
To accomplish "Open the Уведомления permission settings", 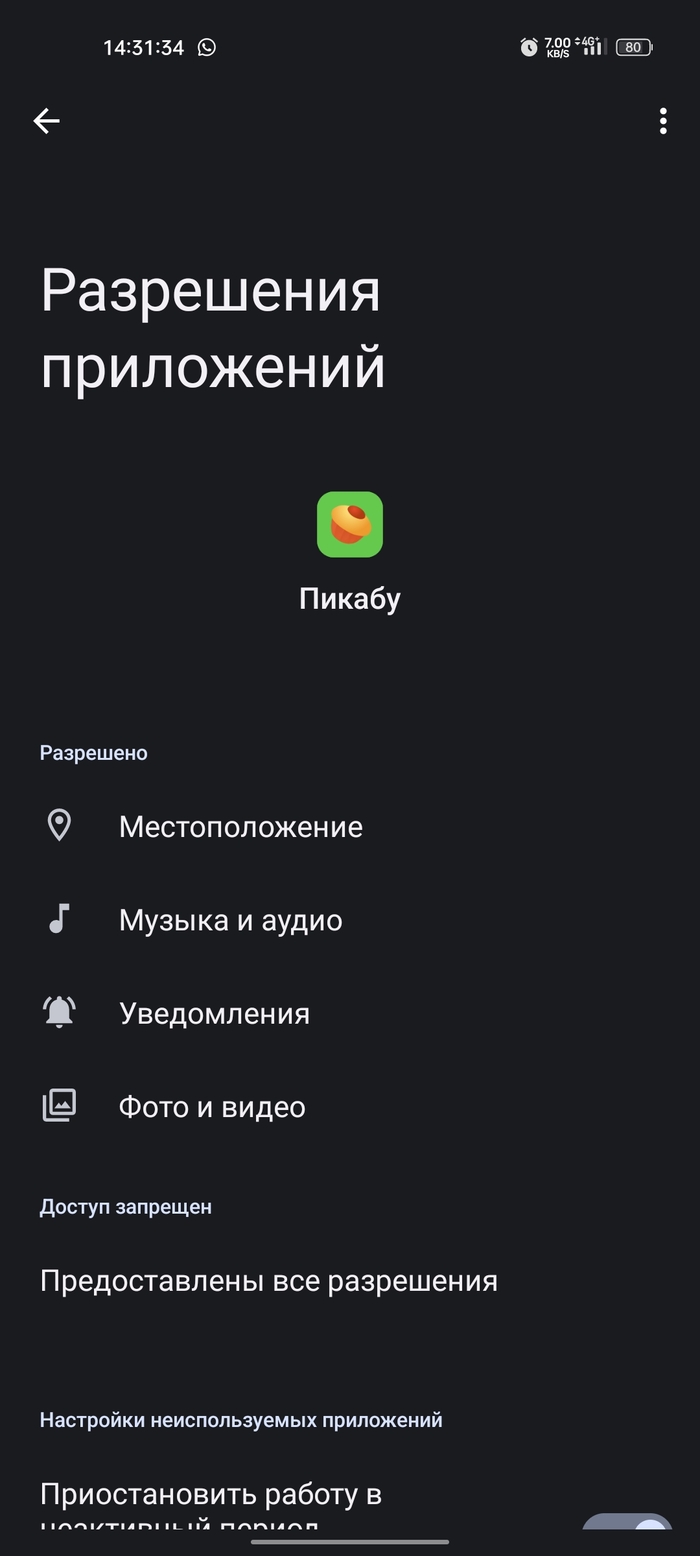I will pyautogui.click(x=214, y=1013).
